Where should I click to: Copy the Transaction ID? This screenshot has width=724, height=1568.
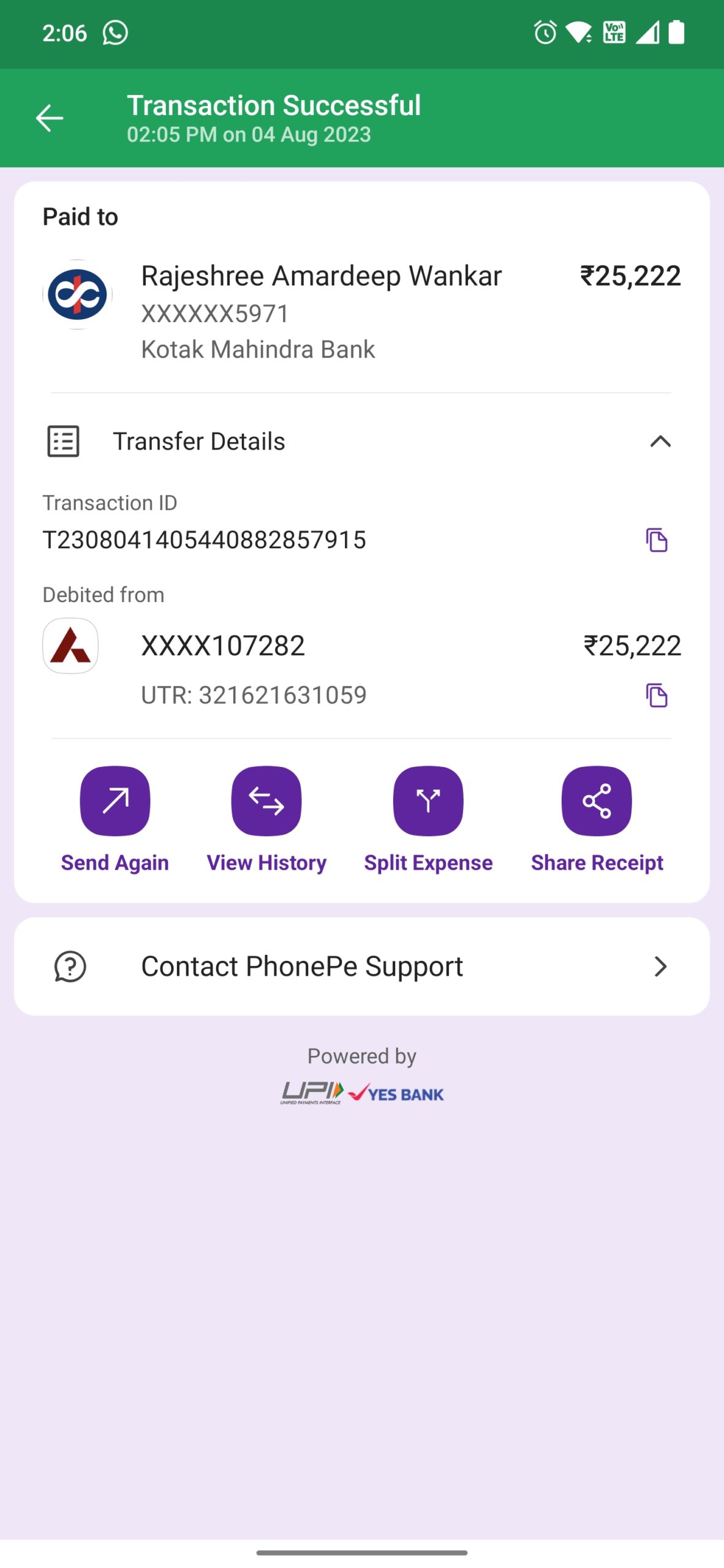(657, 540)
